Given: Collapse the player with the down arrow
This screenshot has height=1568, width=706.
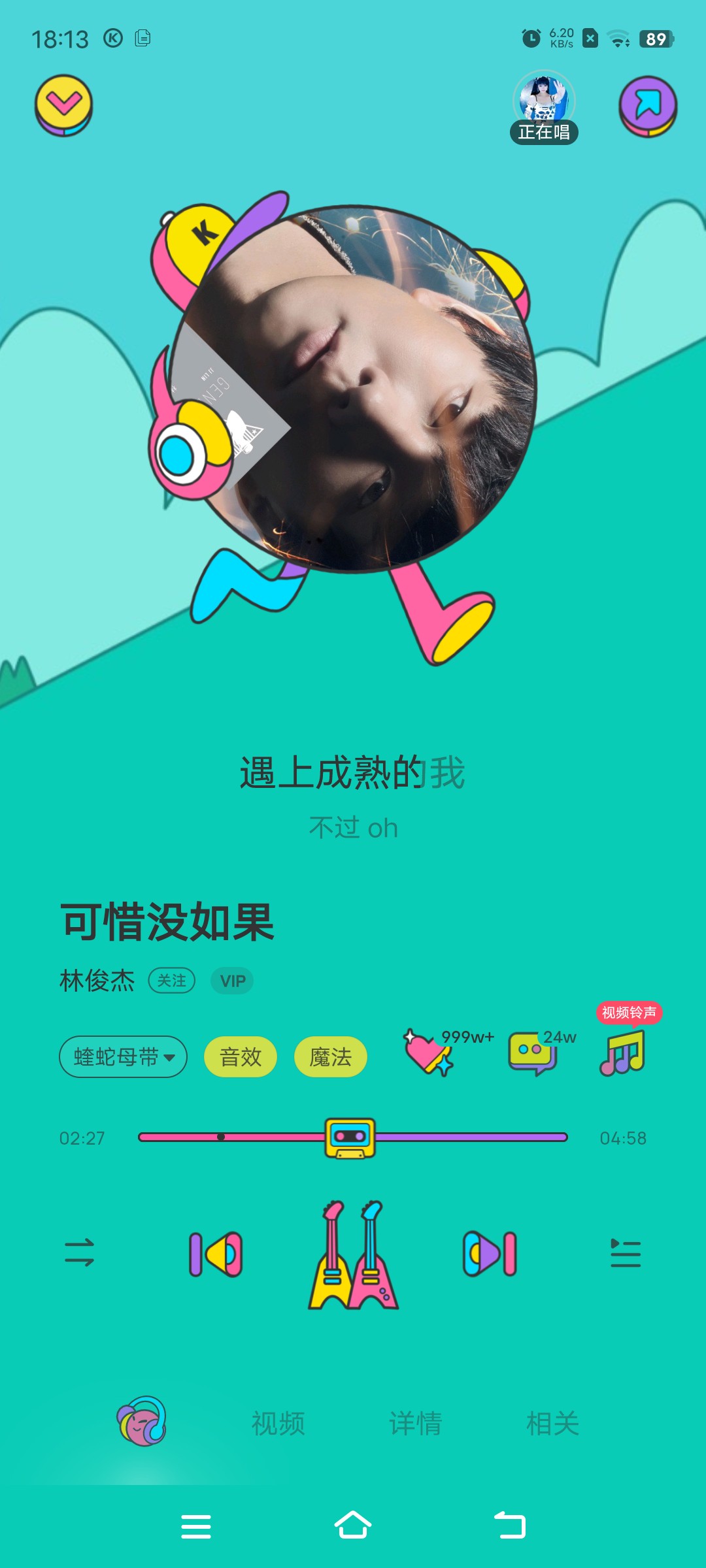Looking at the screenshot, I should tap(63, 105).
